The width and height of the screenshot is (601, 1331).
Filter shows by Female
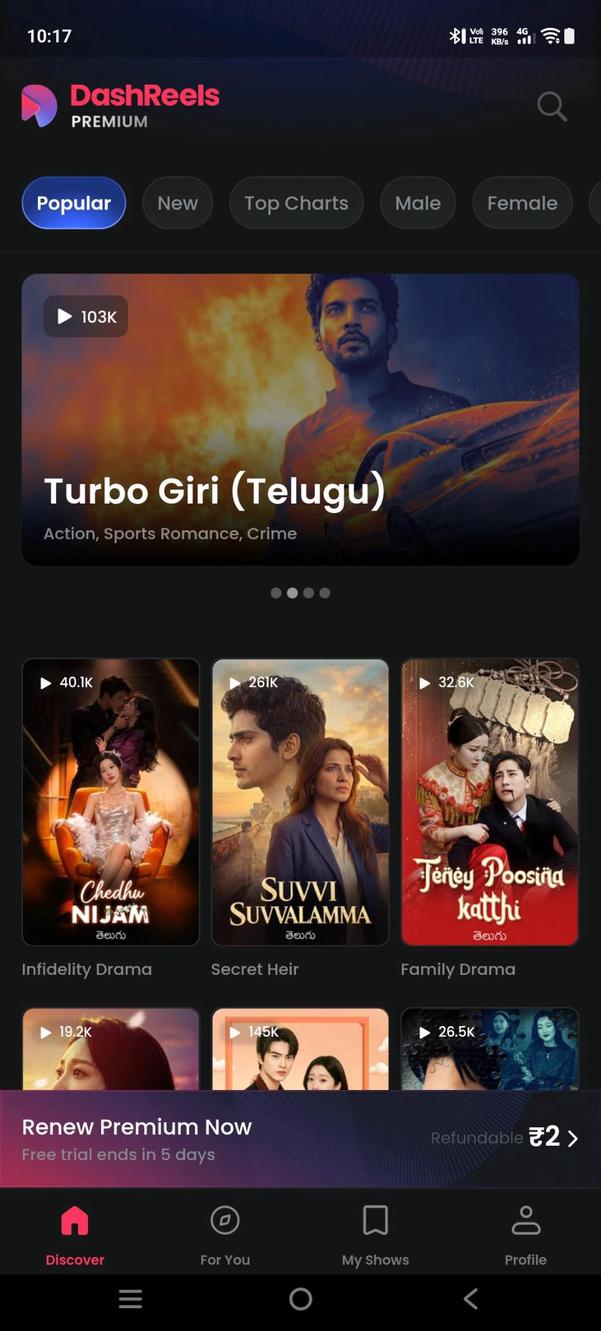coord(521,203)
